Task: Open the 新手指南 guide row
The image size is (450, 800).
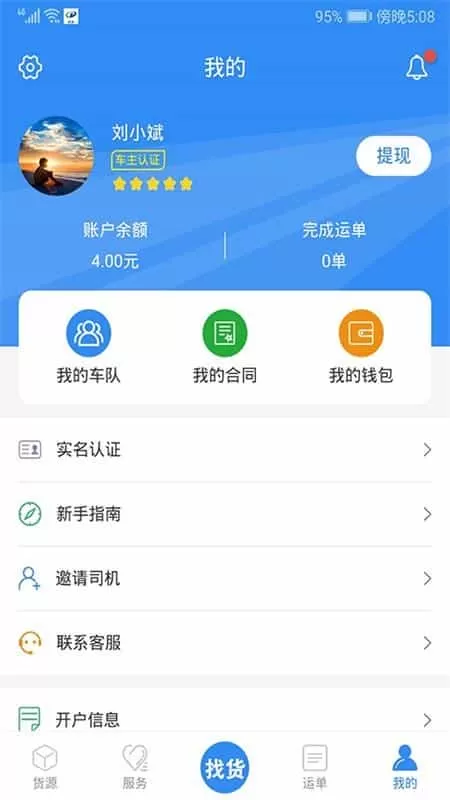Action: click(x=225, y=514)
